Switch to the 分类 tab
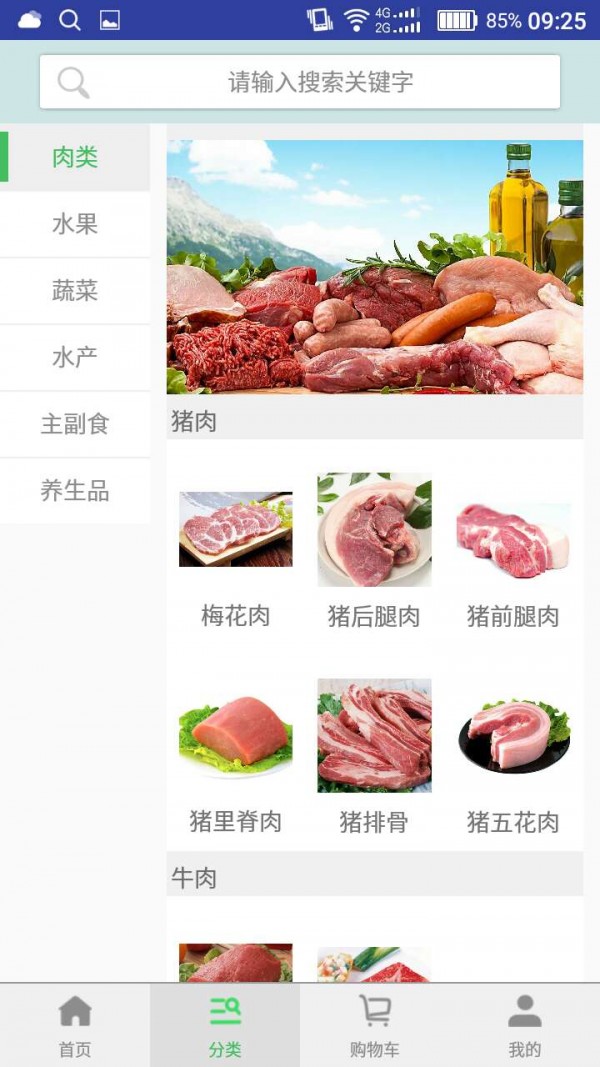 click(x=225, y=1025)
